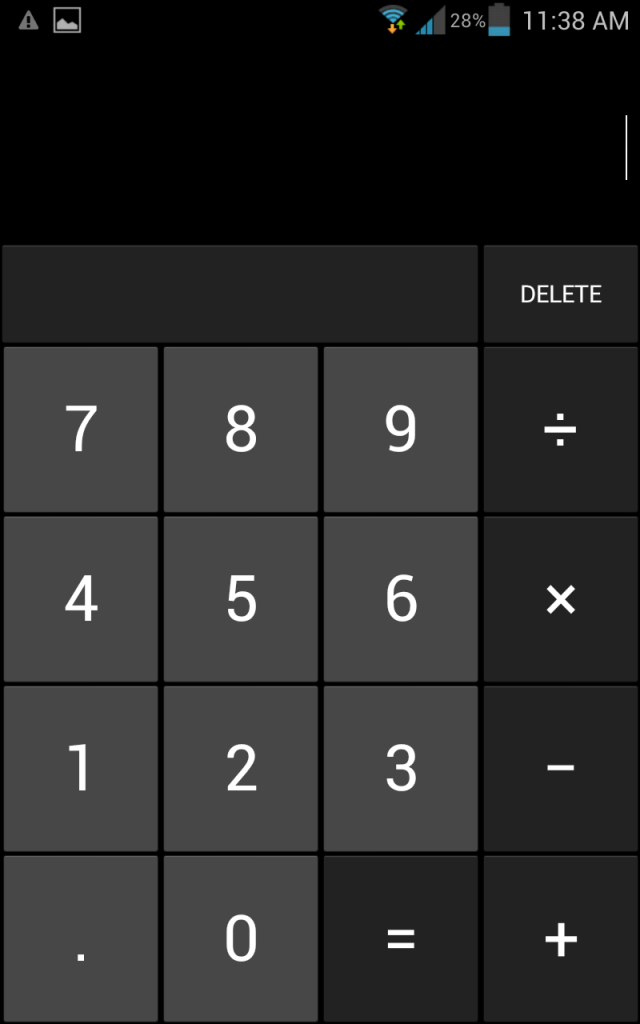Enter the digit 7

(x=81, y=429)
